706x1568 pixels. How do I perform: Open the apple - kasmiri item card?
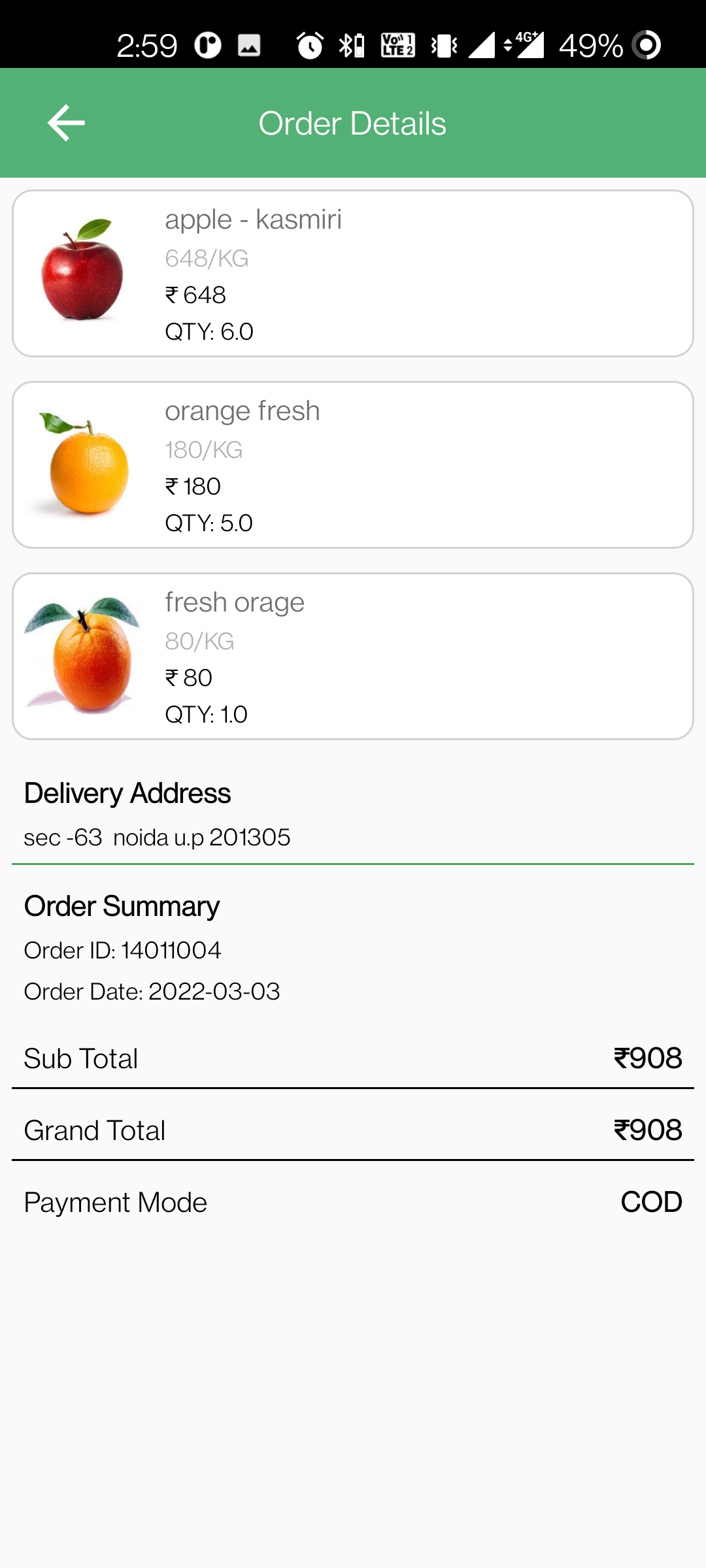click(353, 274)
